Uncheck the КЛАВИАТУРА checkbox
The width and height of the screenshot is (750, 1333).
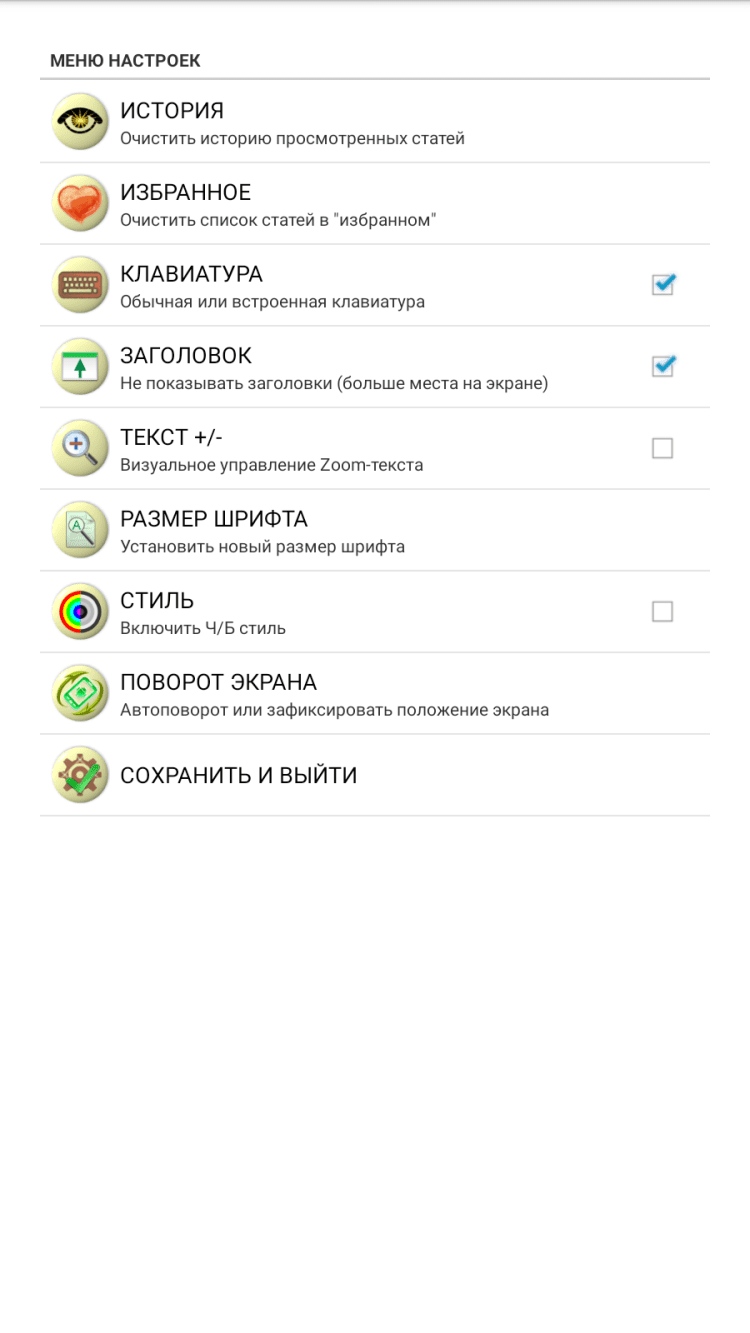[662, 285]
